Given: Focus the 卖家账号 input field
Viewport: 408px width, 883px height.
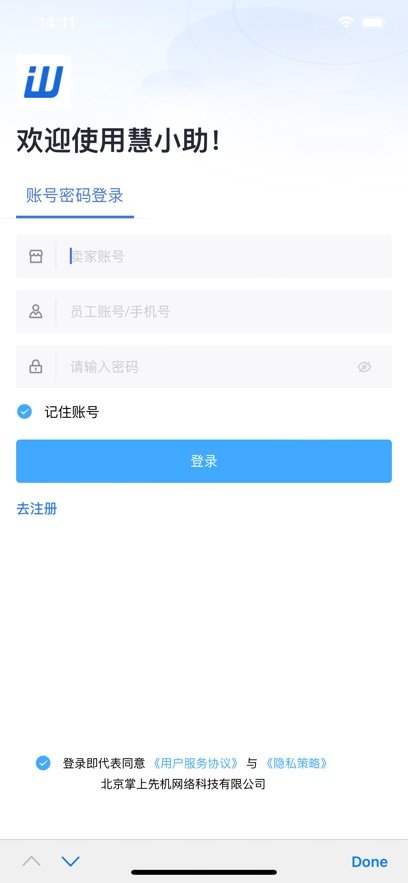Looking at the screenshot, I should click(204, 256).
